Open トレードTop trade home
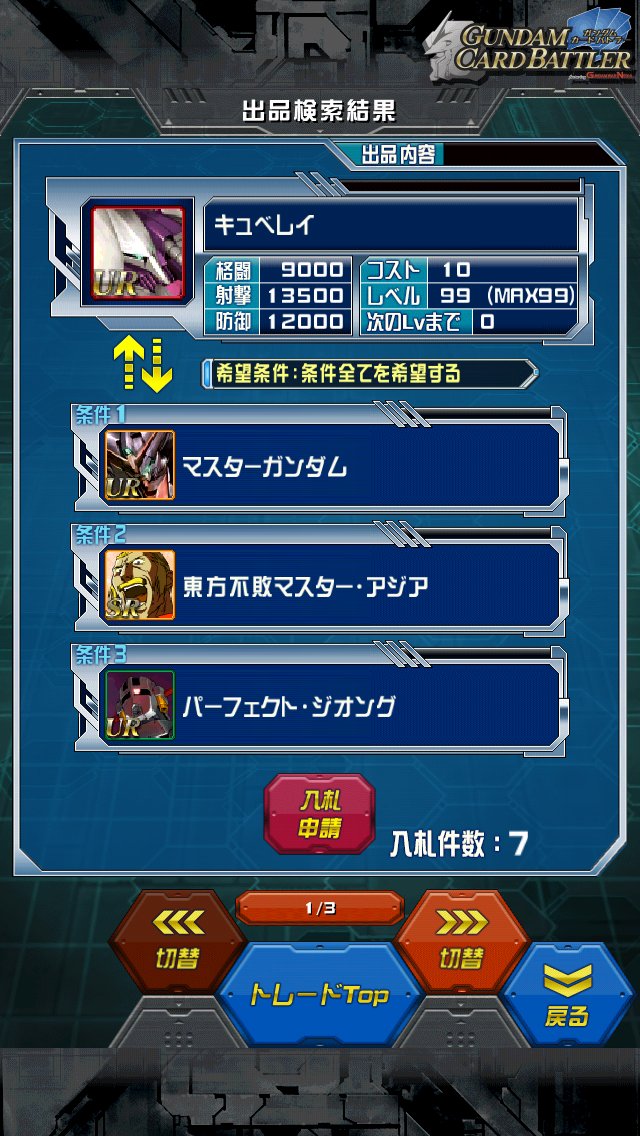 [x=319, y=994]
